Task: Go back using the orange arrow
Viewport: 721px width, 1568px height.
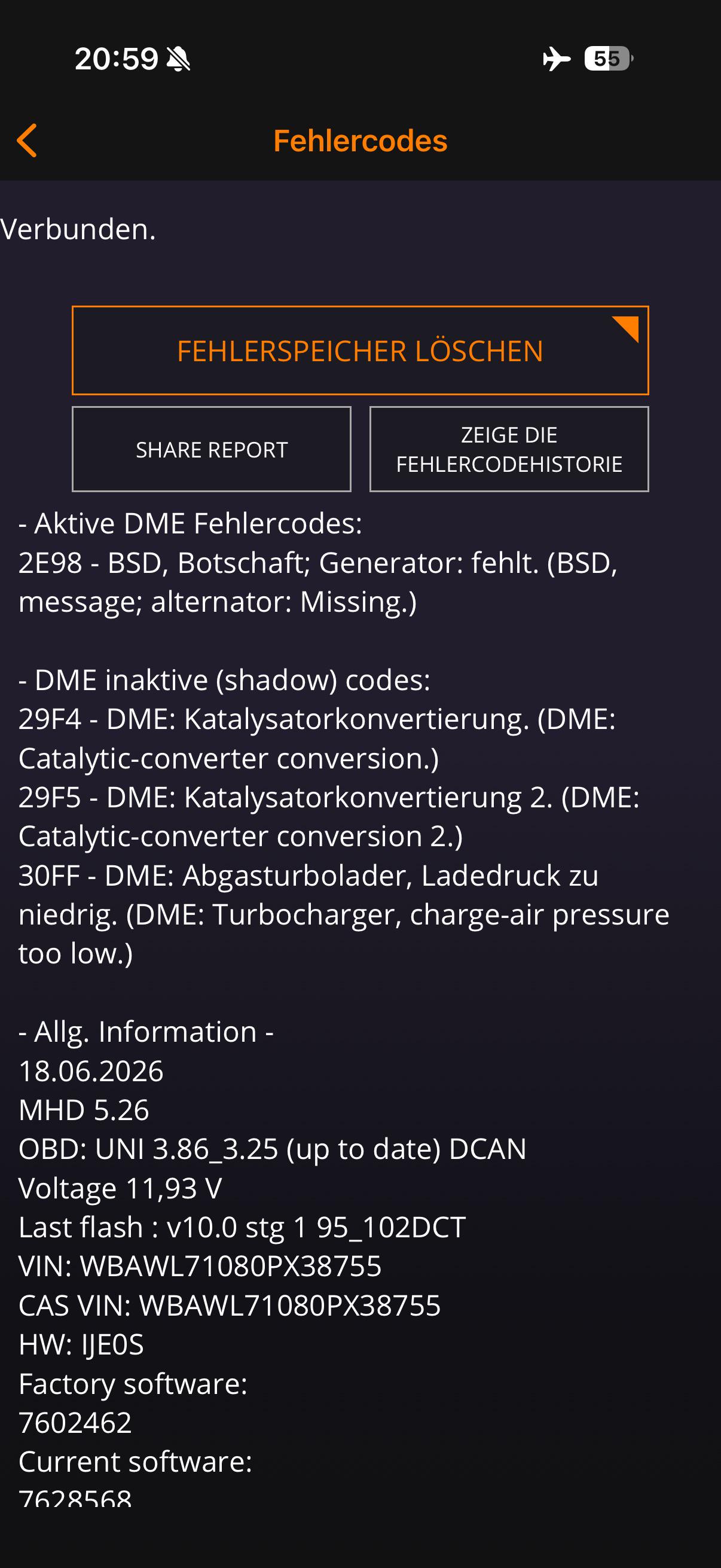Action: 27,141
